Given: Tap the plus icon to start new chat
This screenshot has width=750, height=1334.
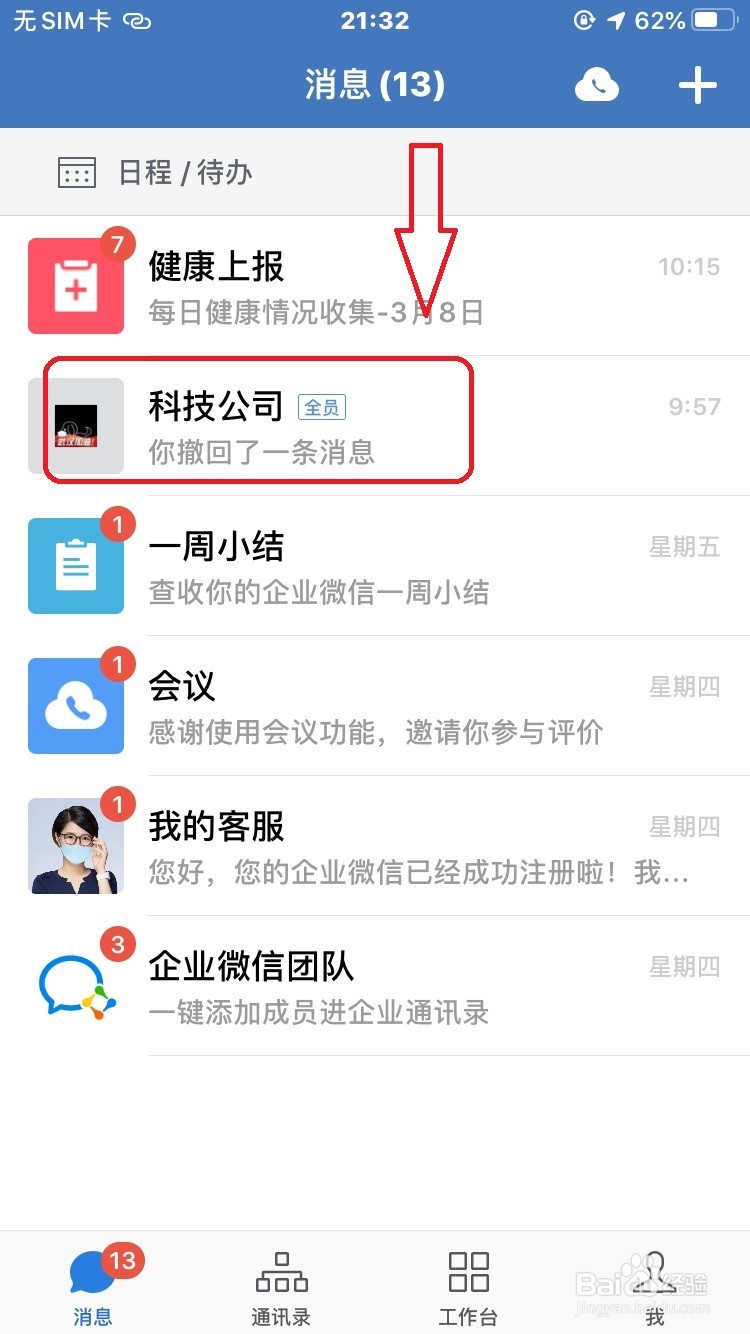Looking at the screenshot, I should [x=697, y=85].
